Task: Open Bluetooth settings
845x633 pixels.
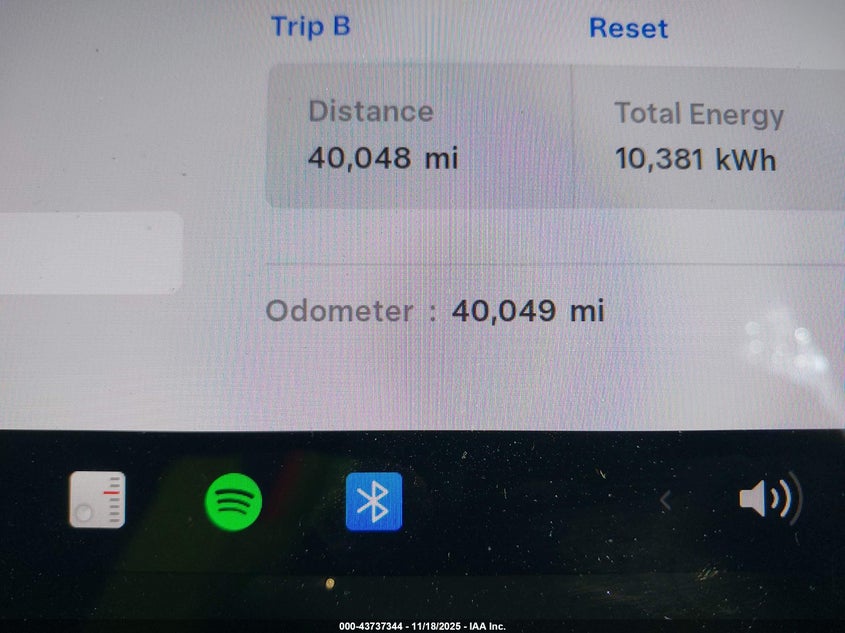Action: tap(373, 501)
